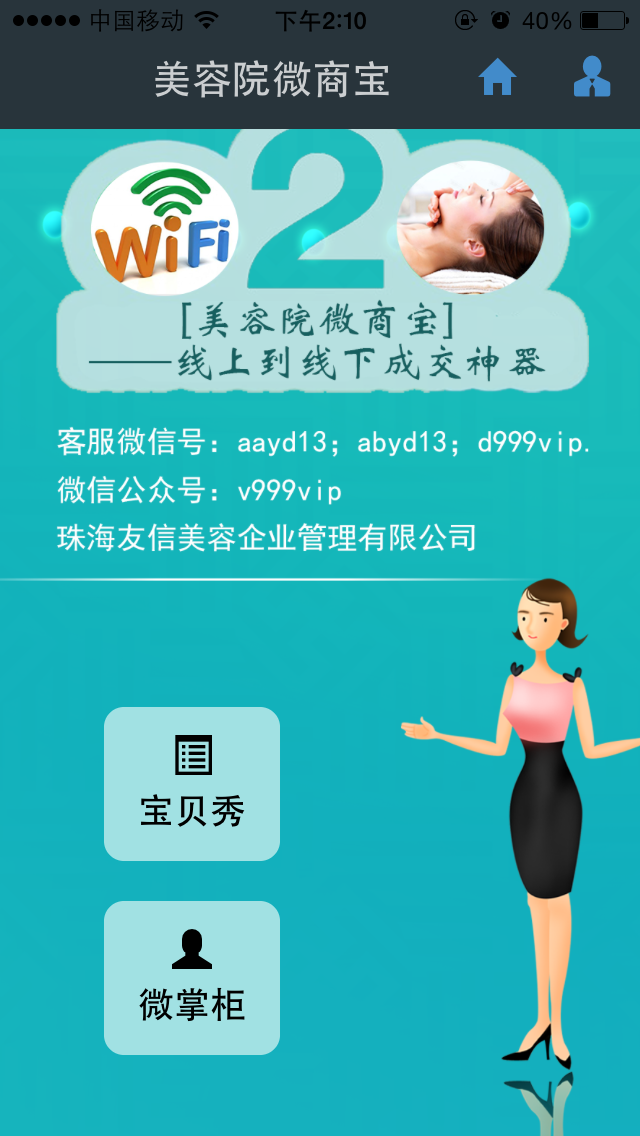Open the 微掌柜 button
Viewport: 640px width, 1136px height.
click(x=192, y=978)
